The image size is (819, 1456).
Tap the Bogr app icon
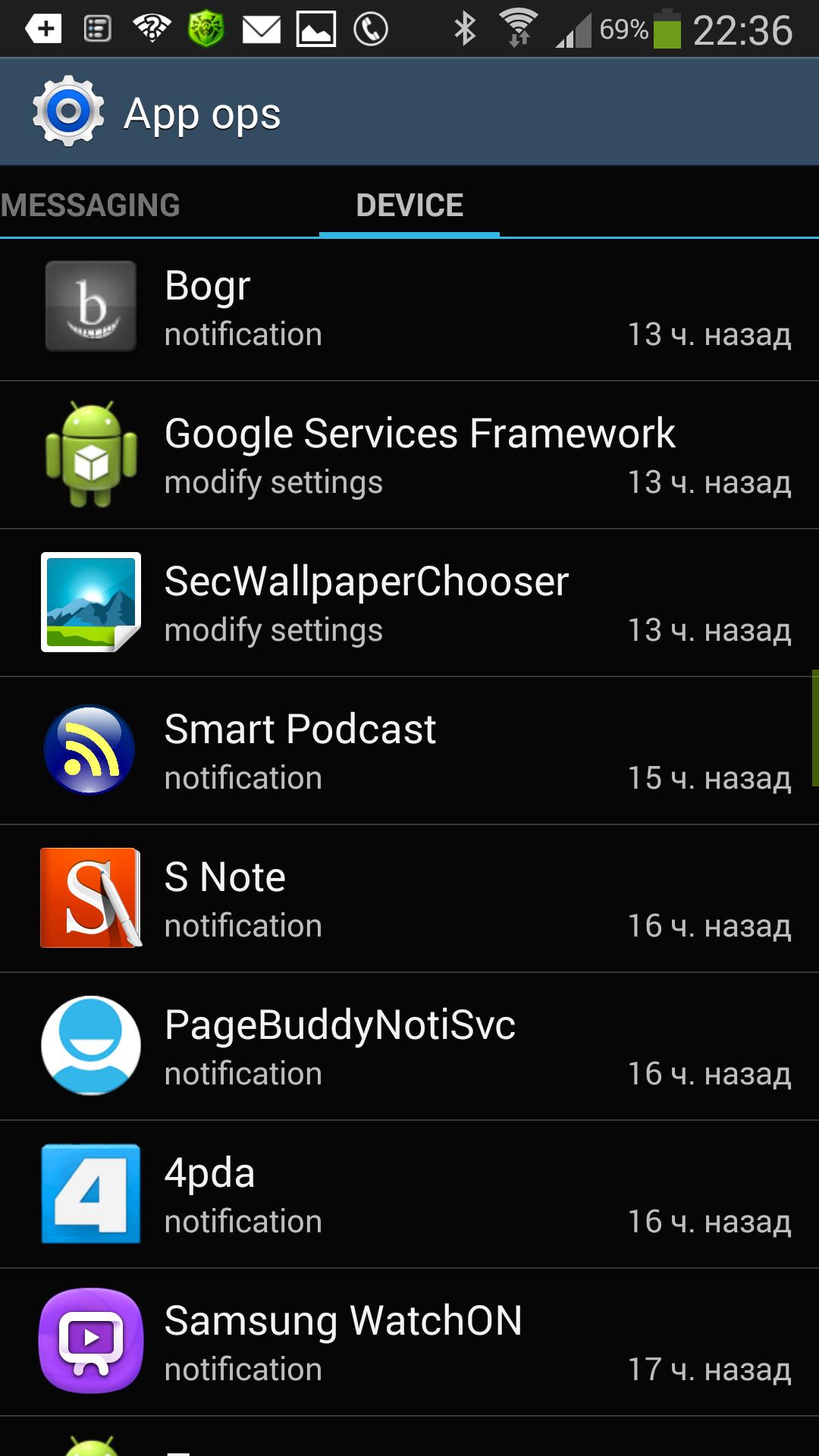[90, 308]
